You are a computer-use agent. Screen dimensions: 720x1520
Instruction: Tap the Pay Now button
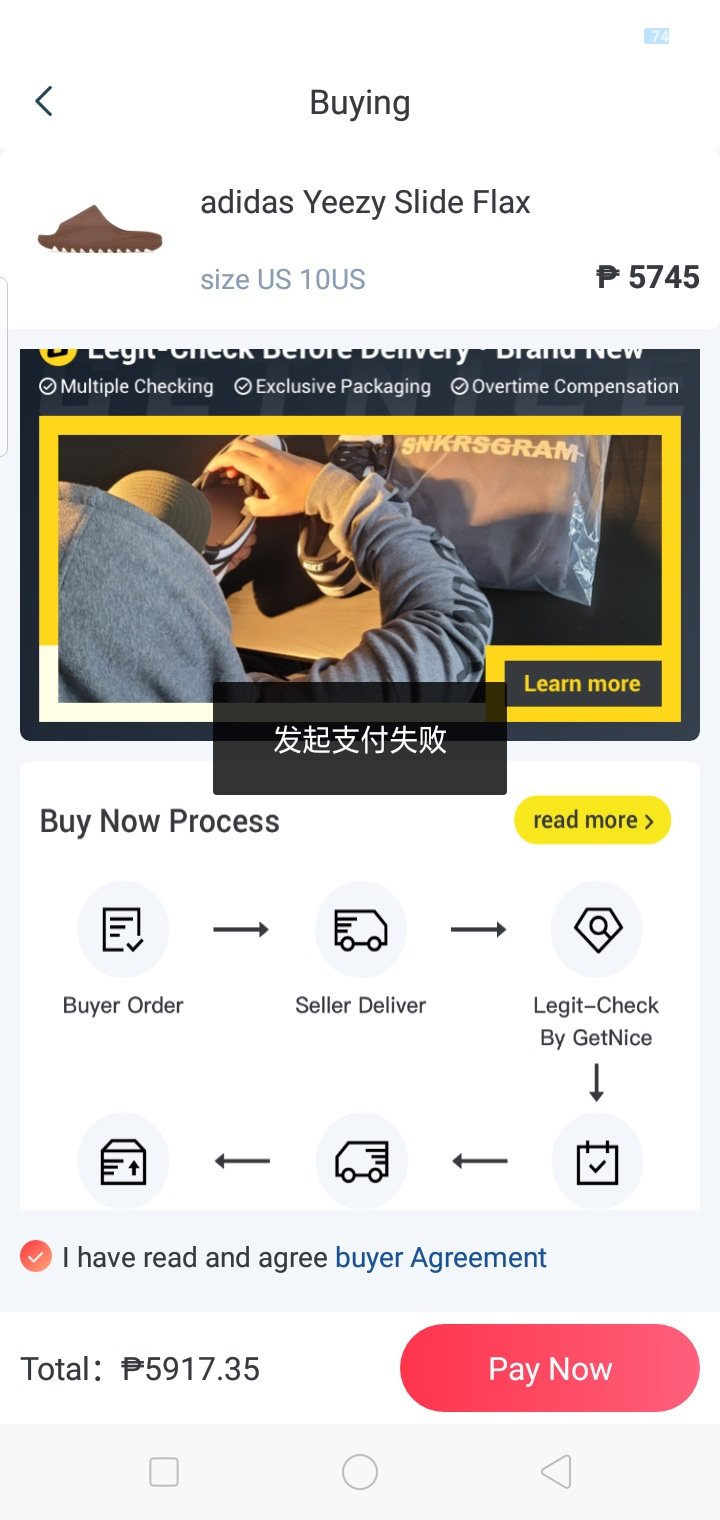click(x=549, y=1368)
